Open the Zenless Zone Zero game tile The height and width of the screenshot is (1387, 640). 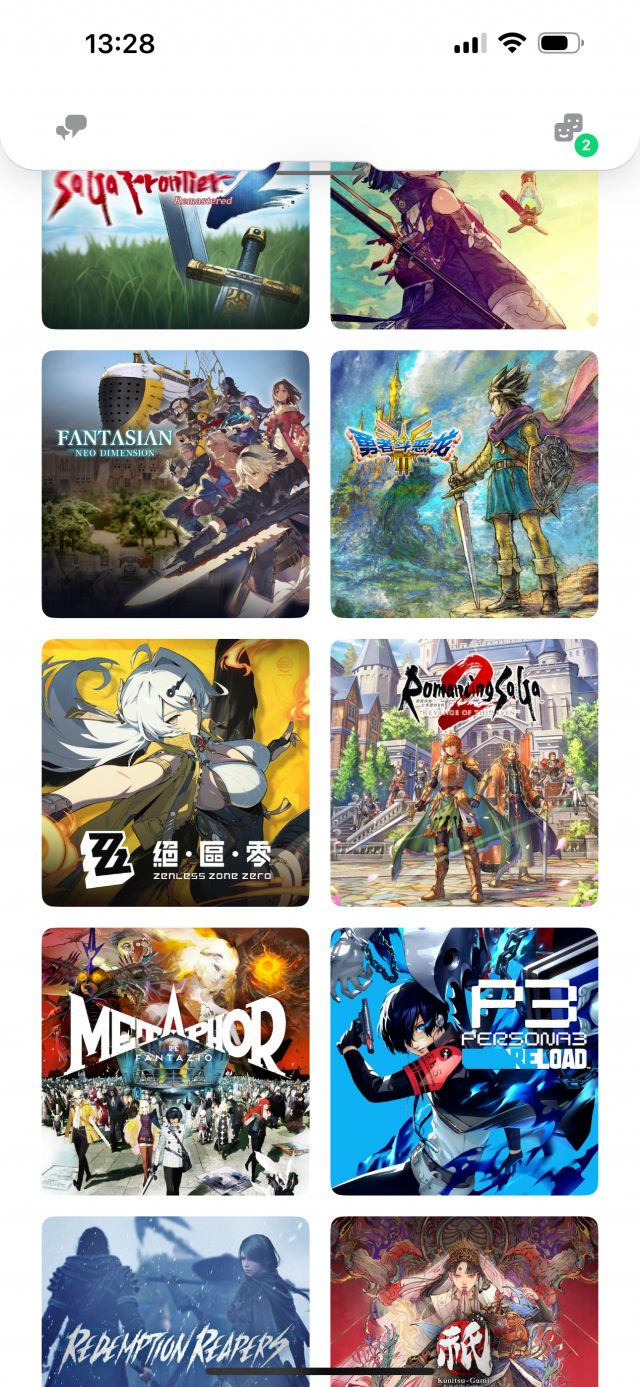[175, 772]
